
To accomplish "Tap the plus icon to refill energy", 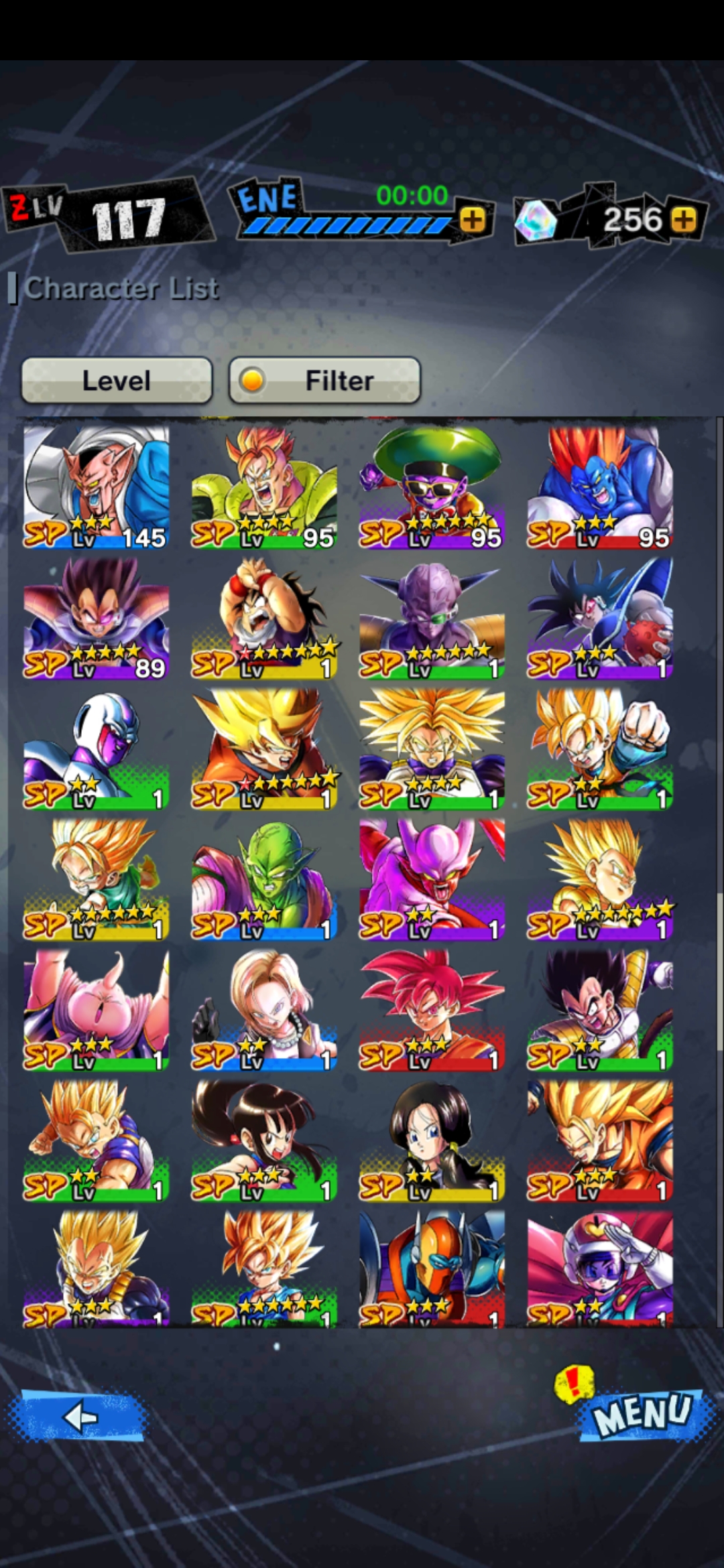I will [473, 219].
